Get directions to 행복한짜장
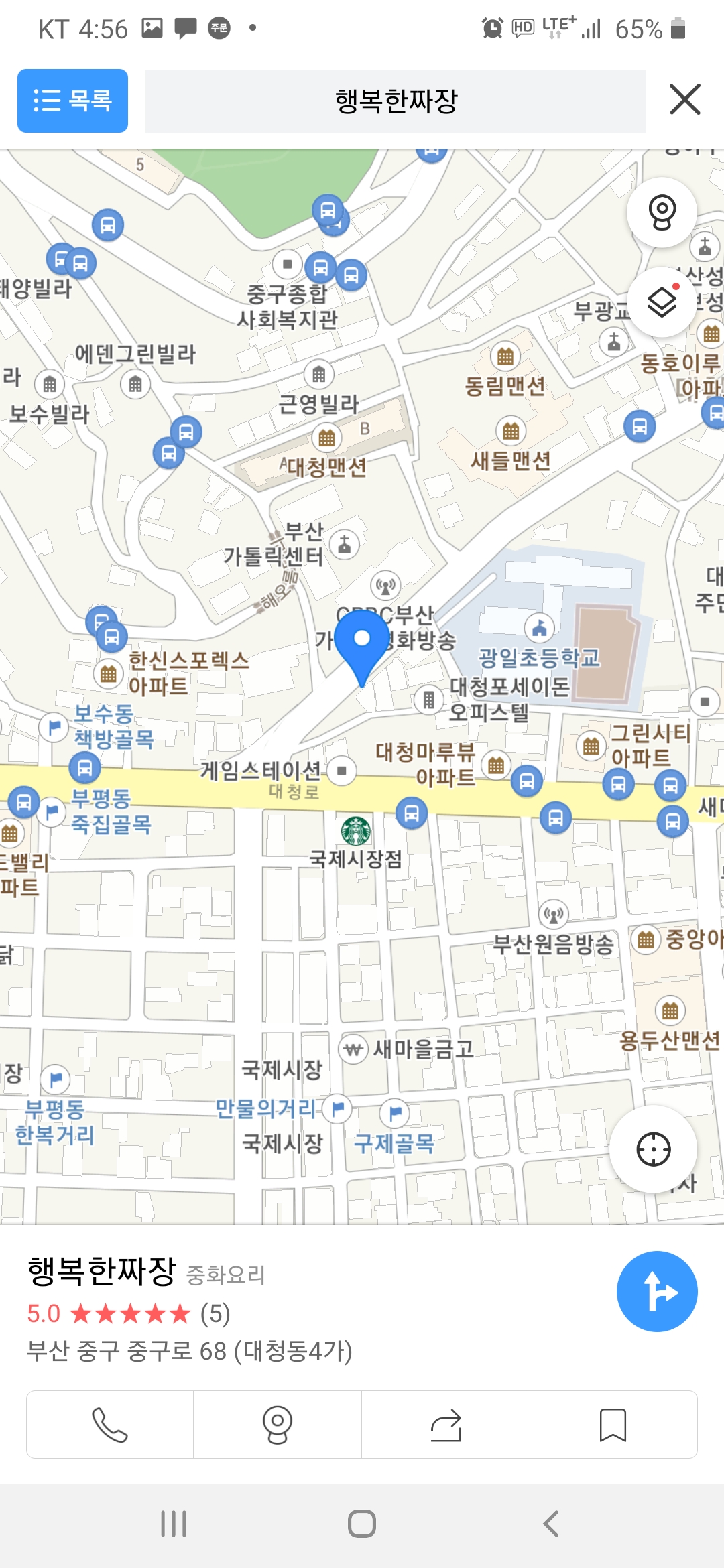Screen dimensions: 724x1568 656,1291
